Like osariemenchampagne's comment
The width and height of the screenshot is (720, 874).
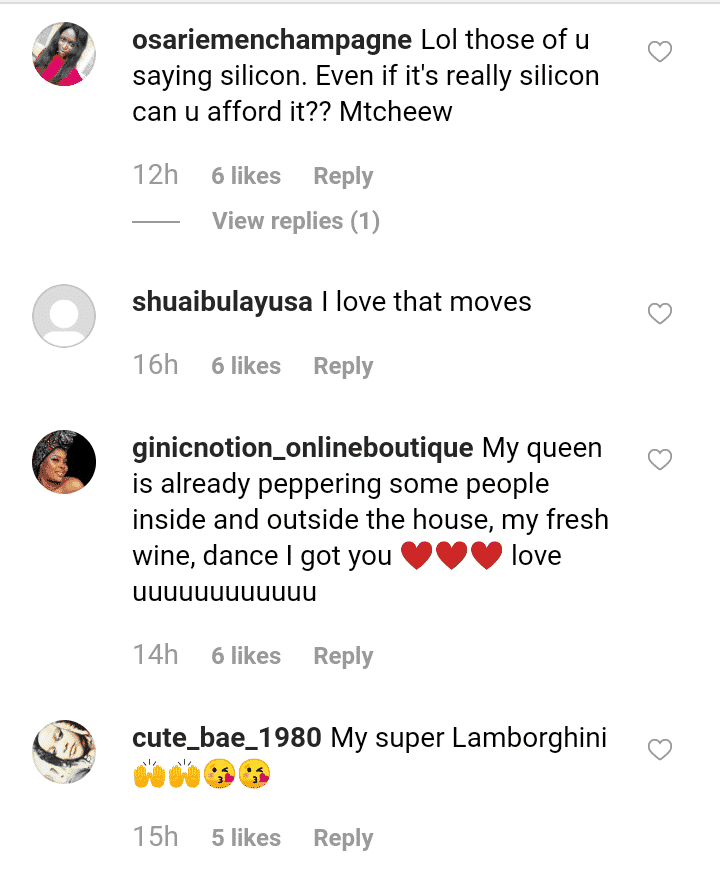click(660, 52)
